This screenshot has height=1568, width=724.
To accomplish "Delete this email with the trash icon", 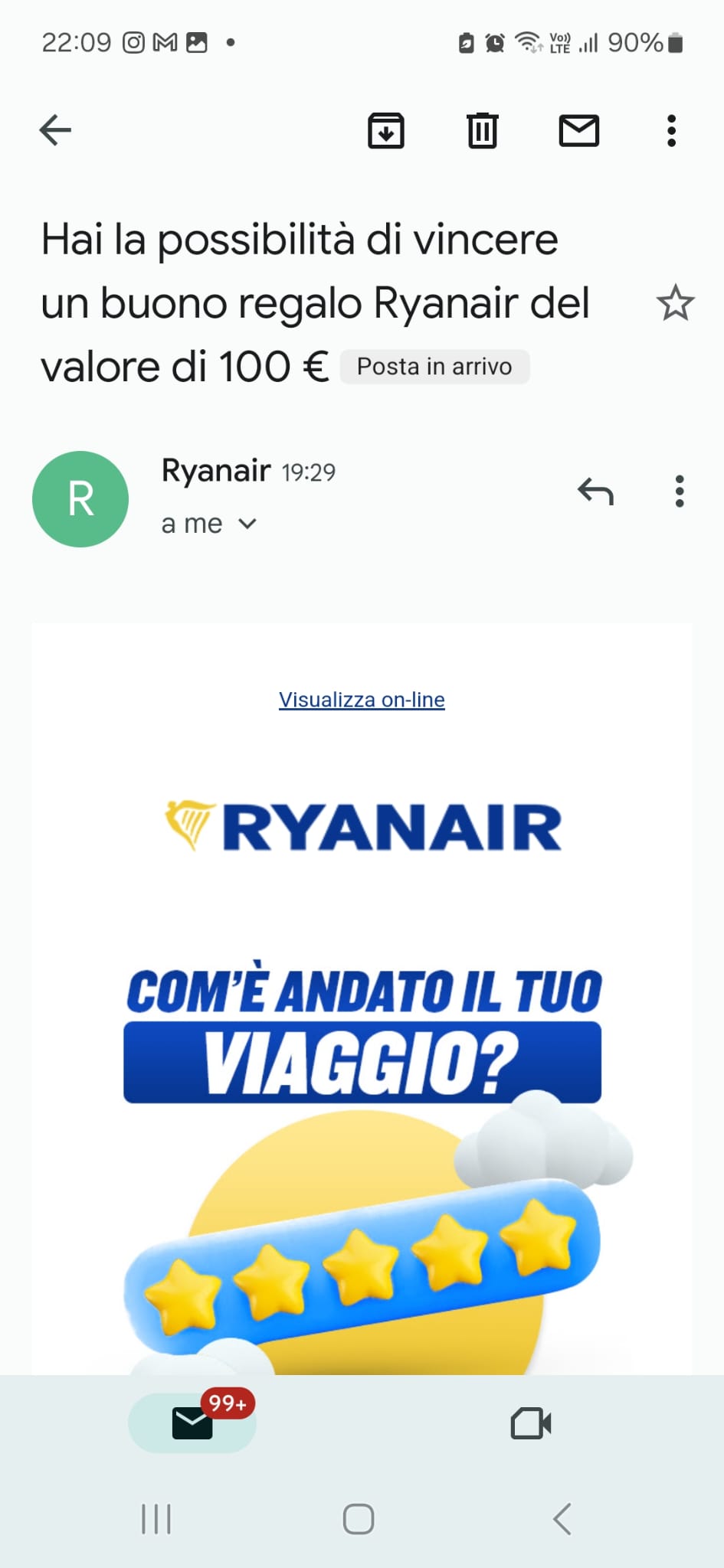I will pos(482,130).
